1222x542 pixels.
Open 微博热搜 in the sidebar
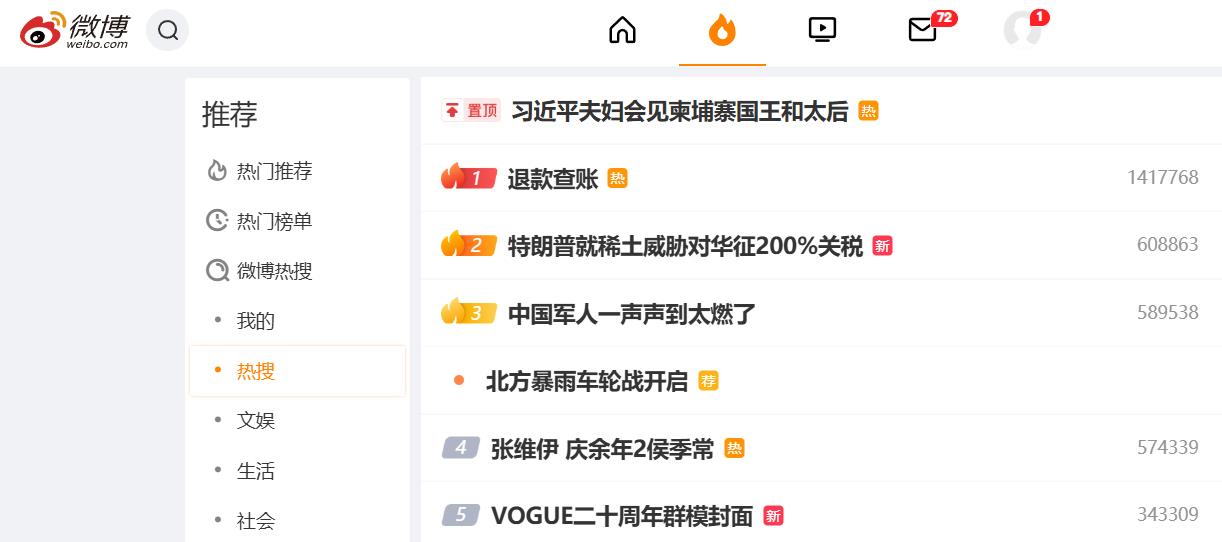pyautogui.click(x=274, y=271)
